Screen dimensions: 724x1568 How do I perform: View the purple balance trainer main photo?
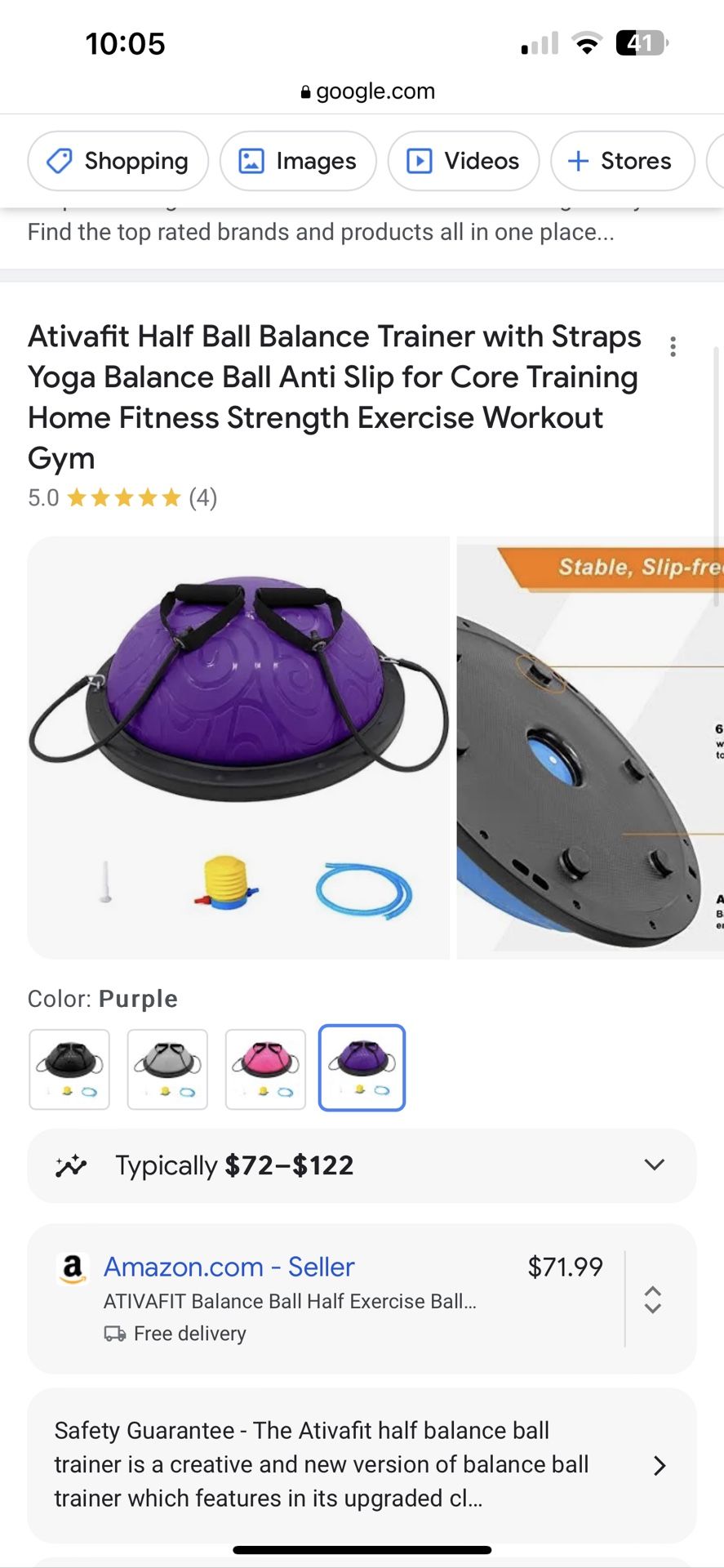point(238,747)
